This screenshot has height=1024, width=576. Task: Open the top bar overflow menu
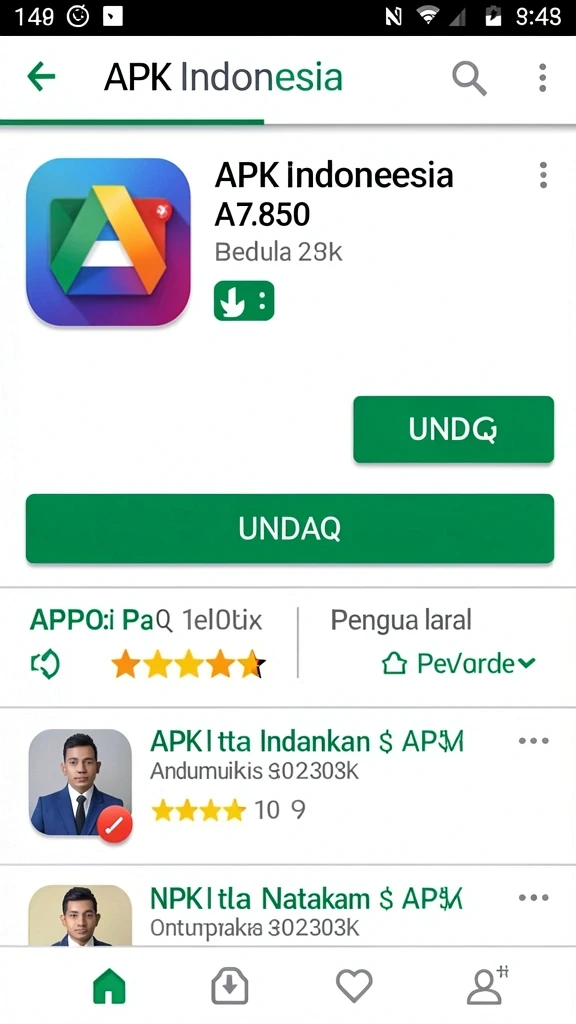coord(542,78)
